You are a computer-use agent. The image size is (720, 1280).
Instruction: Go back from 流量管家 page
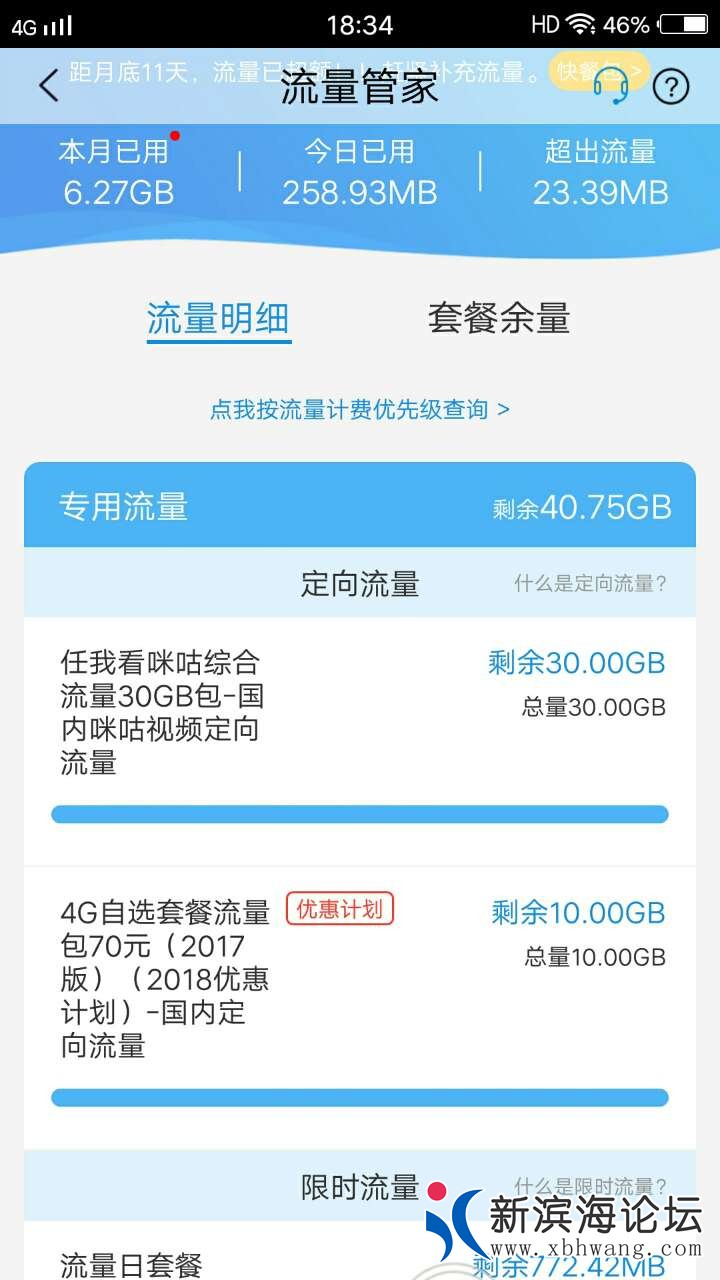(48, 86)
